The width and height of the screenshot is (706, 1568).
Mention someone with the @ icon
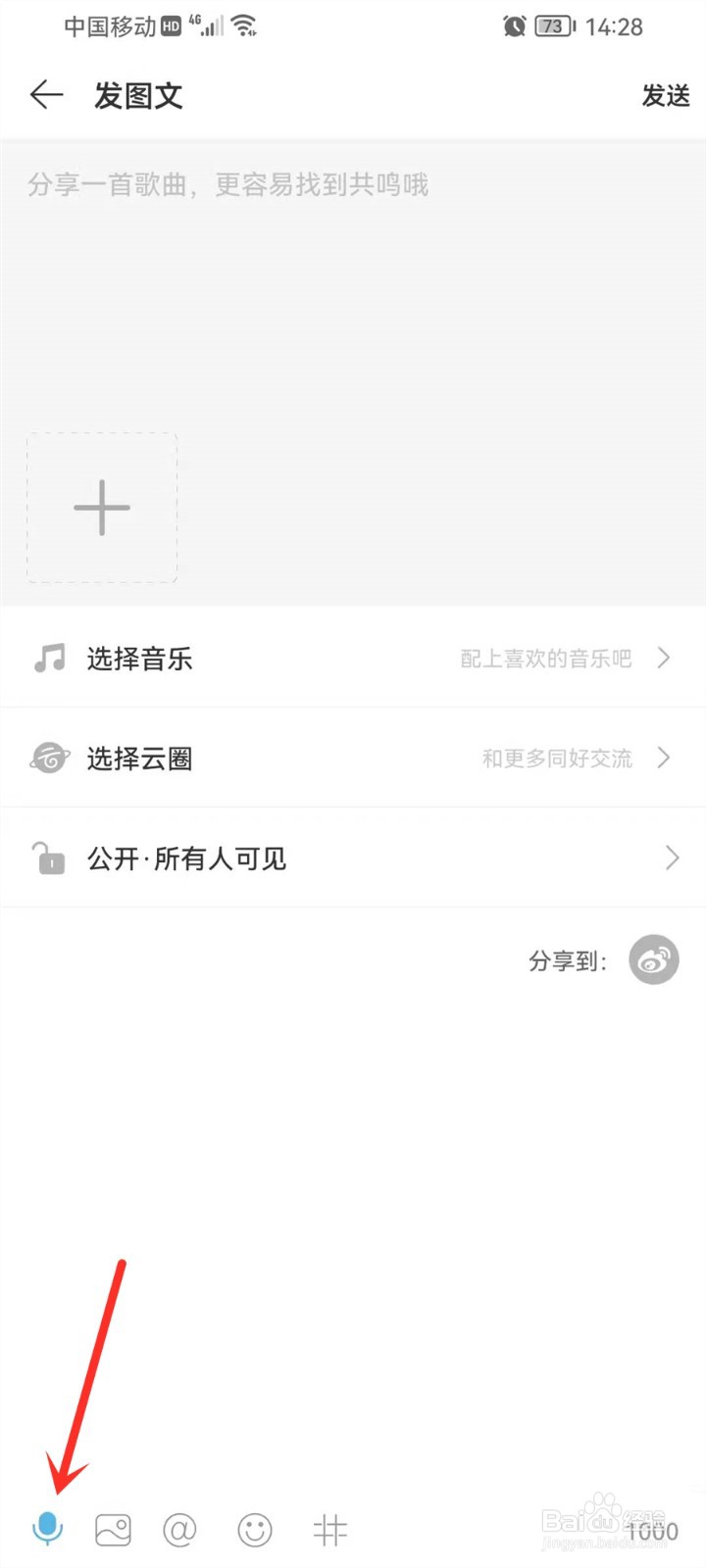(179, 1530)
